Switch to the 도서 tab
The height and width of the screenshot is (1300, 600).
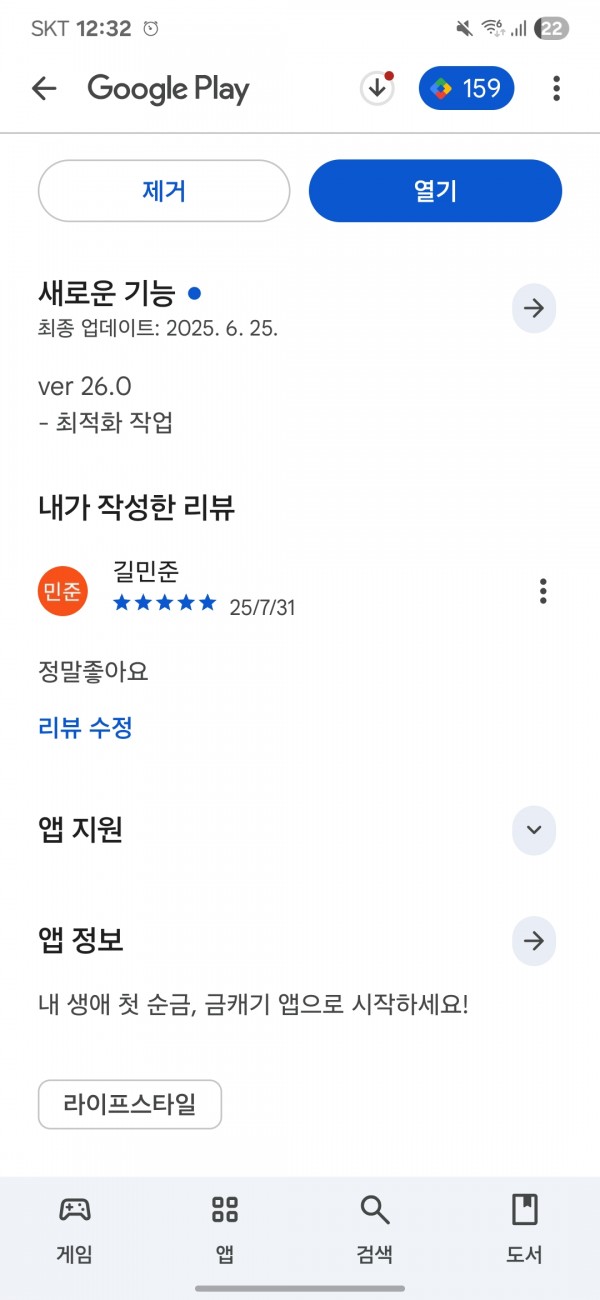[x=525, y=1228]
